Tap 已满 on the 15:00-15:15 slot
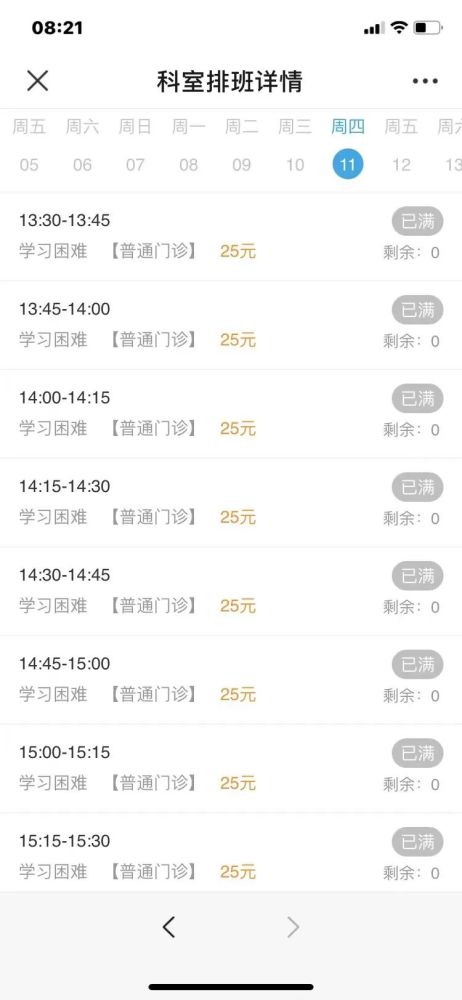 coord(417,753)
